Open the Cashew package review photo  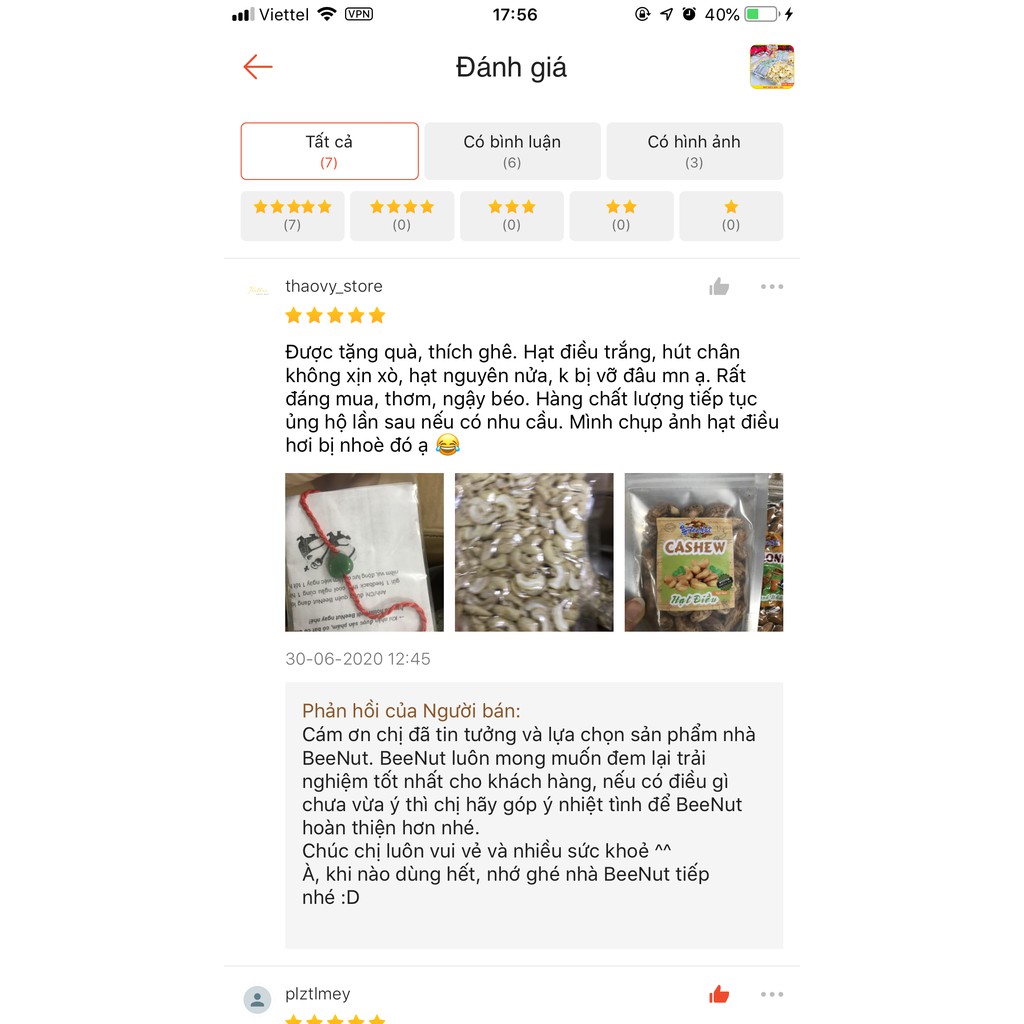(704, 552)
